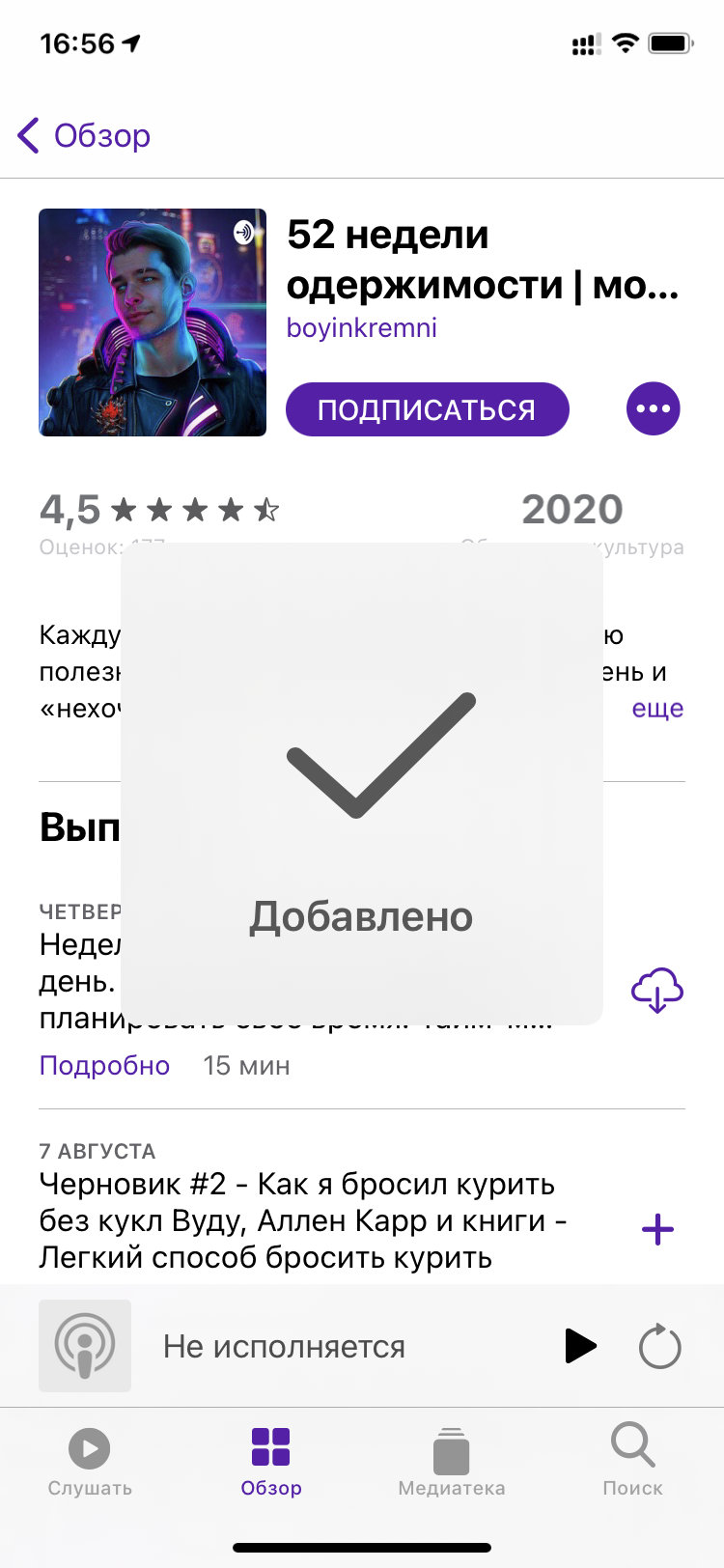Add Черновик #2 episode with plus icon

[657, 1229]
